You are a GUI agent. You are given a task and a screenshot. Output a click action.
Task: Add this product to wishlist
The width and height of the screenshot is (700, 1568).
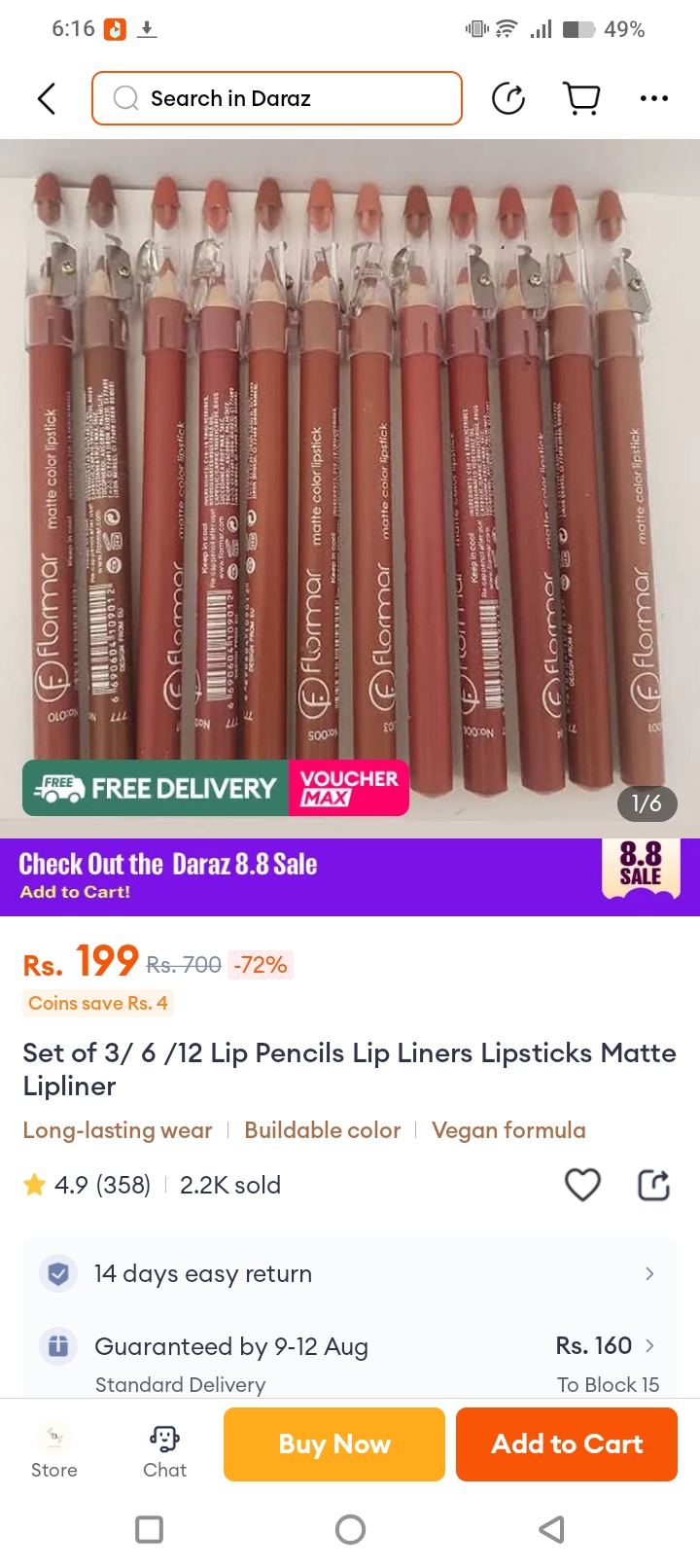(582, 1185)
